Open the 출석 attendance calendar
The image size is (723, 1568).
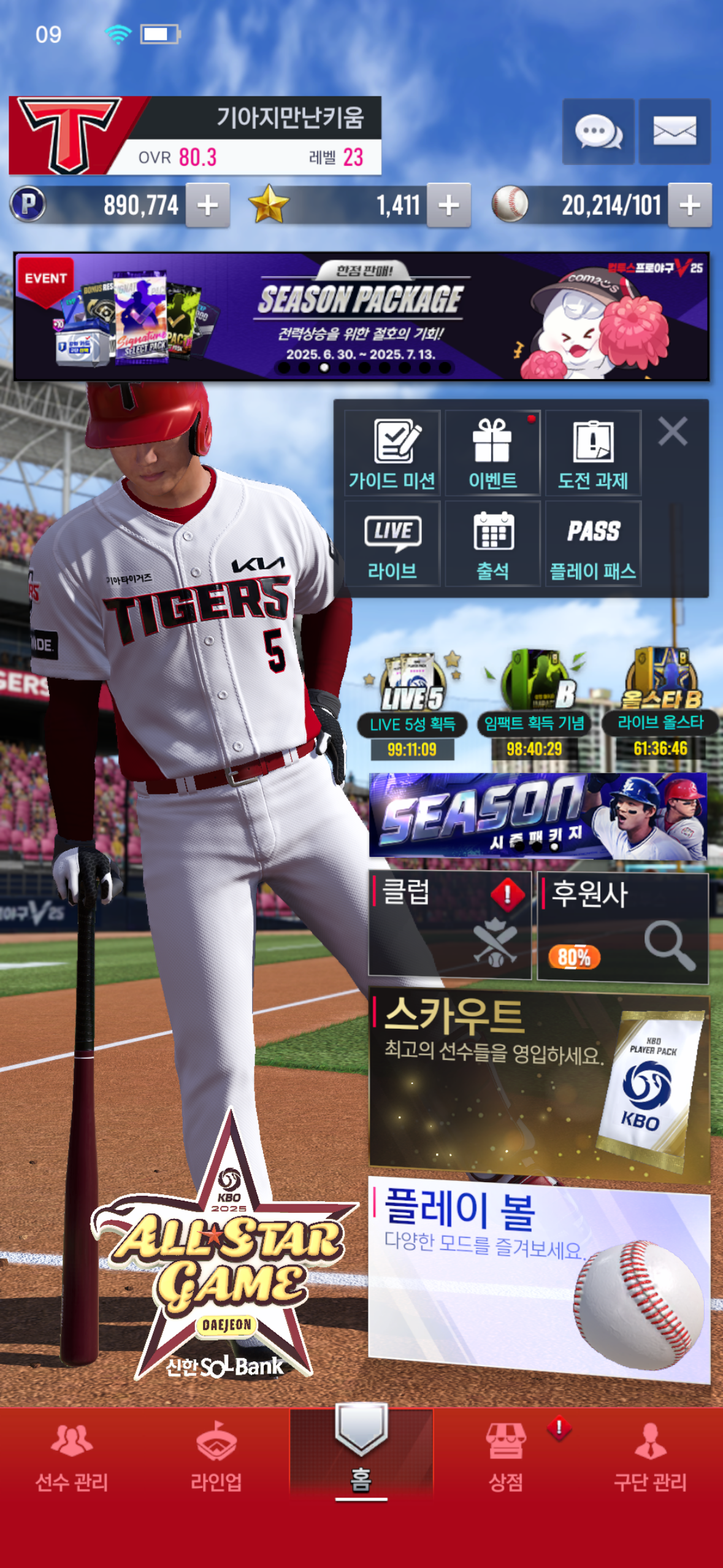pos(492,544)
